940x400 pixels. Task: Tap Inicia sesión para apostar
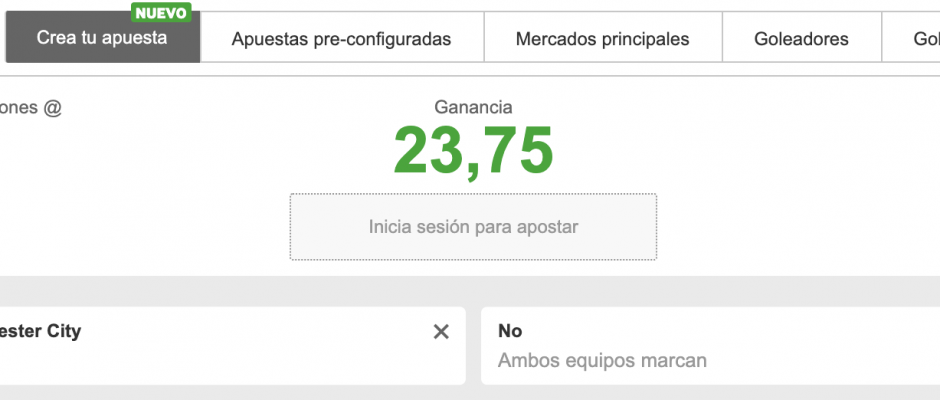coord(473,227)
